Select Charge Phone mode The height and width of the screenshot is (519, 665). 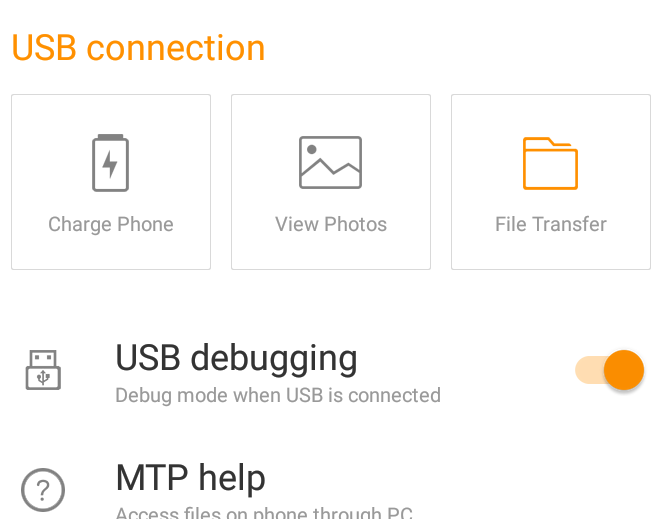point(111,182)
